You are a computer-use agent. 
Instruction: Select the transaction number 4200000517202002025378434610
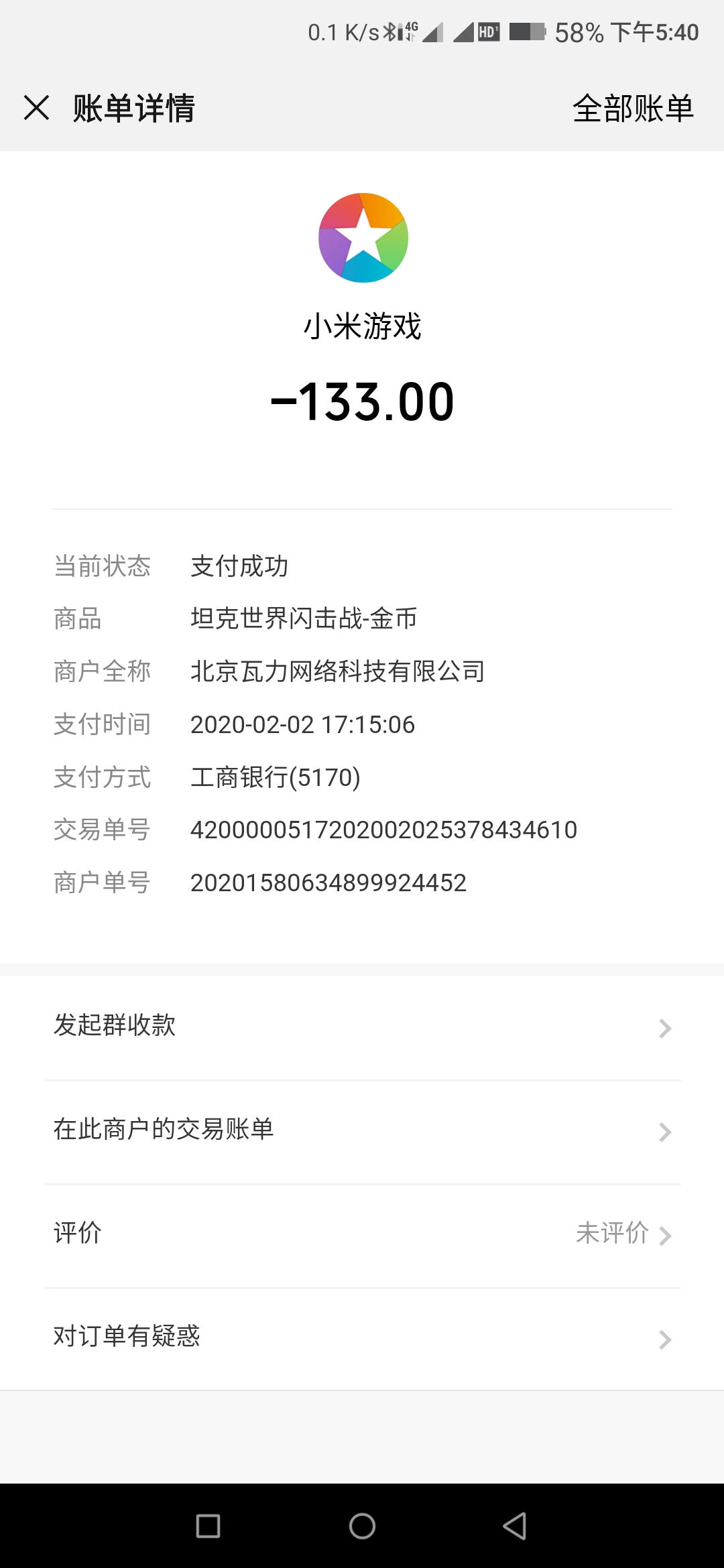click(383, 830)
